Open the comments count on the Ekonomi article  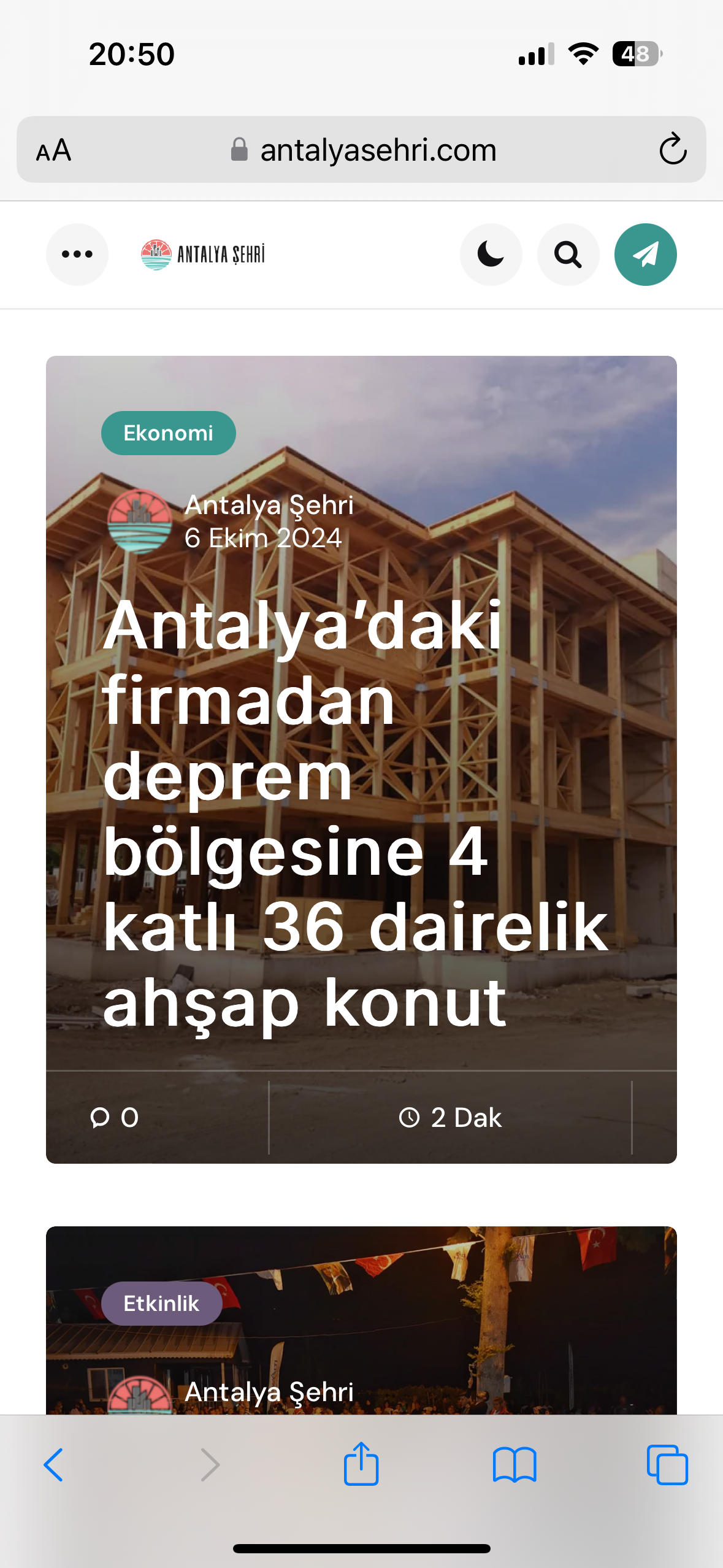click(115, 1118)
